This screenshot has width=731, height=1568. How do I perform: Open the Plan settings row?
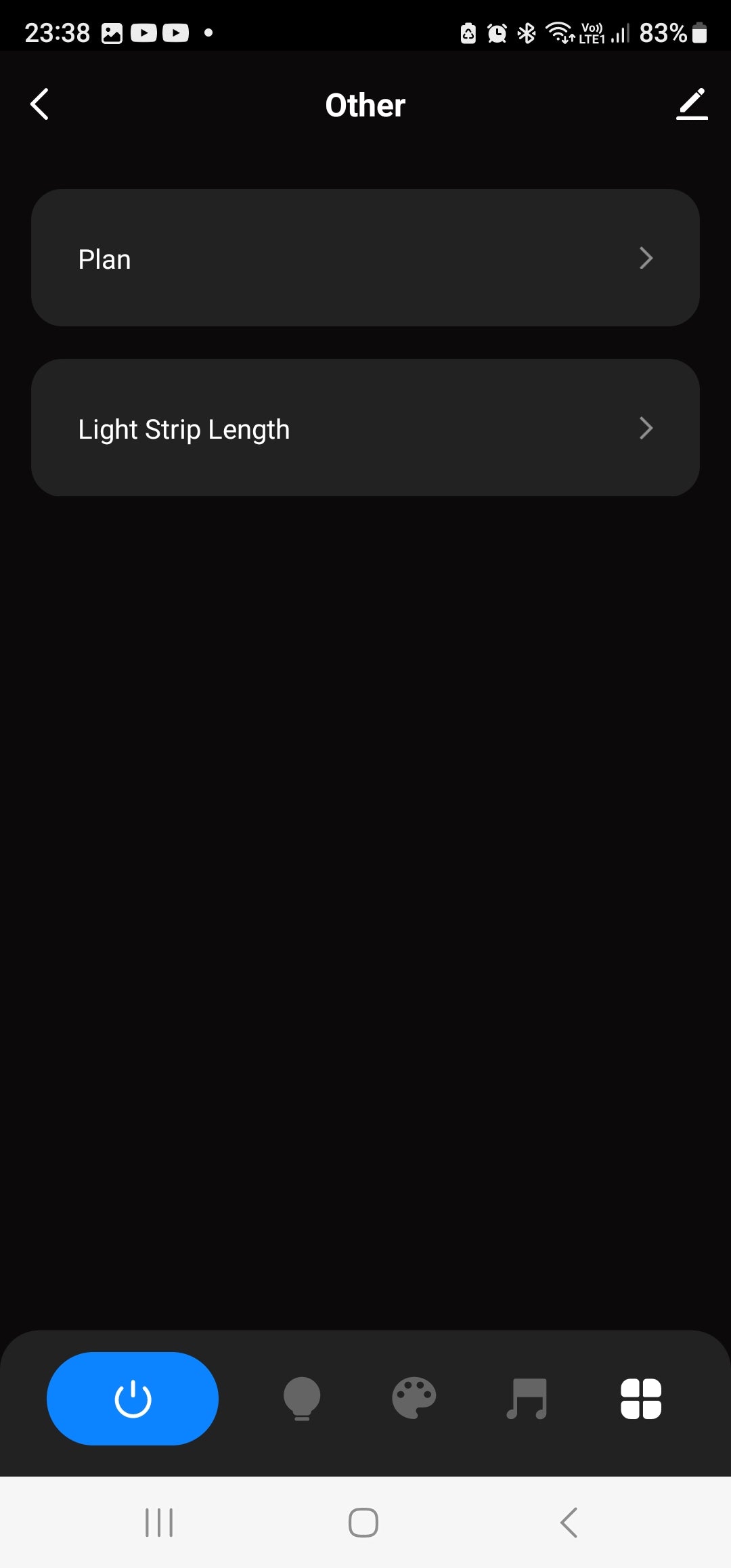click(x=365, y=258)
